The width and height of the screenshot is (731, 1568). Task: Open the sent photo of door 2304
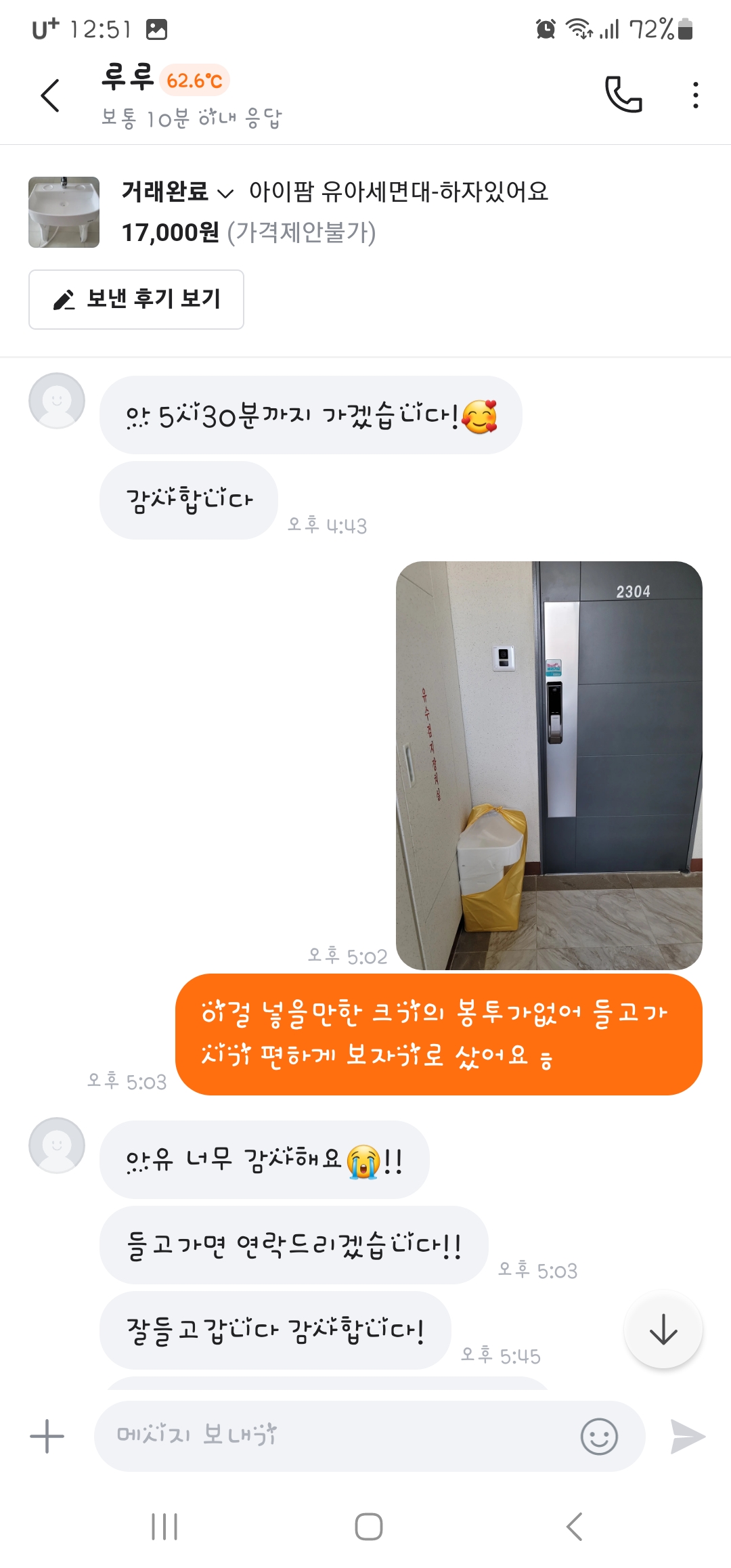548,765
